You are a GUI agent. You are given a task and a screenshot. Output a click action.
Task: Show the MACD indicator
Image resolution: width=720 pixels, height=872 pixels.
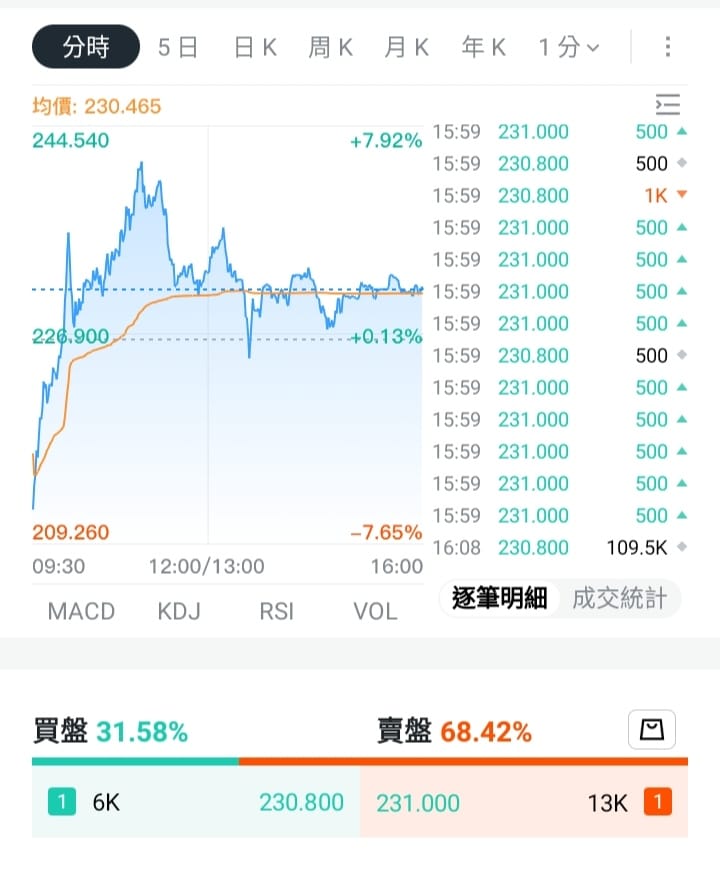(x=81, y=611)
